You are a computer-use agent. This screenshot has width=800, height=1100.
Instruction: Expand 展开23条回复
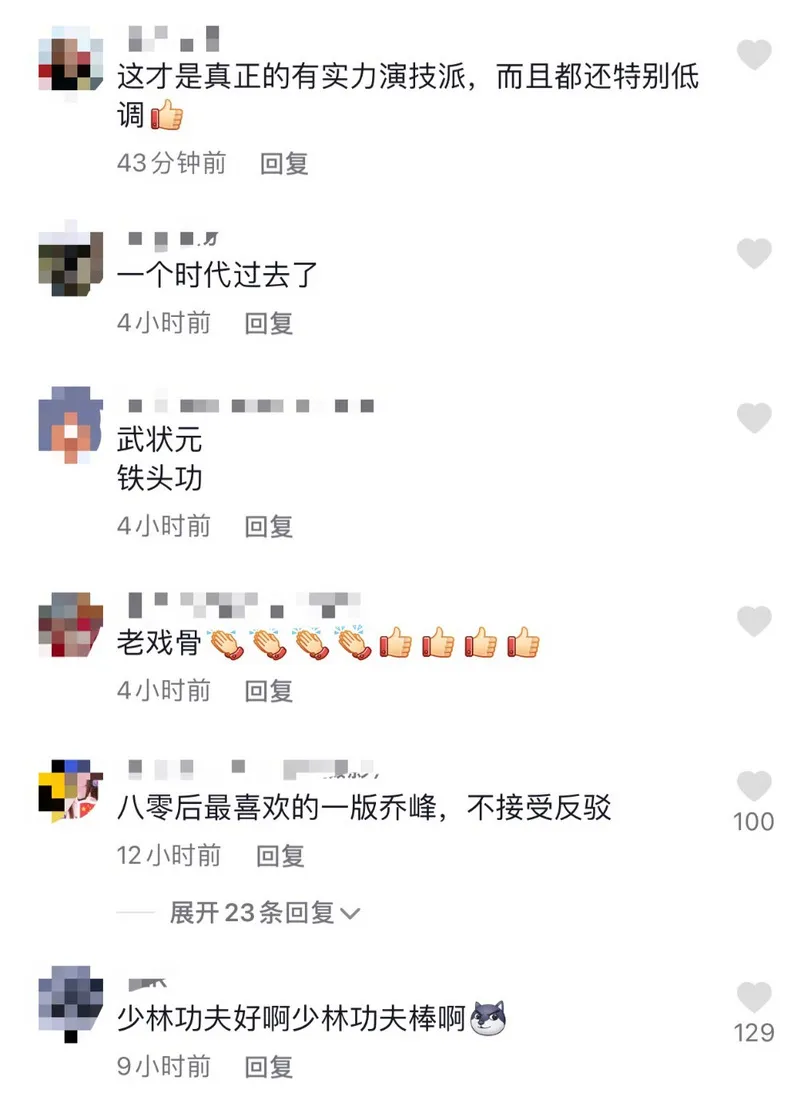(x=264, y=913)
